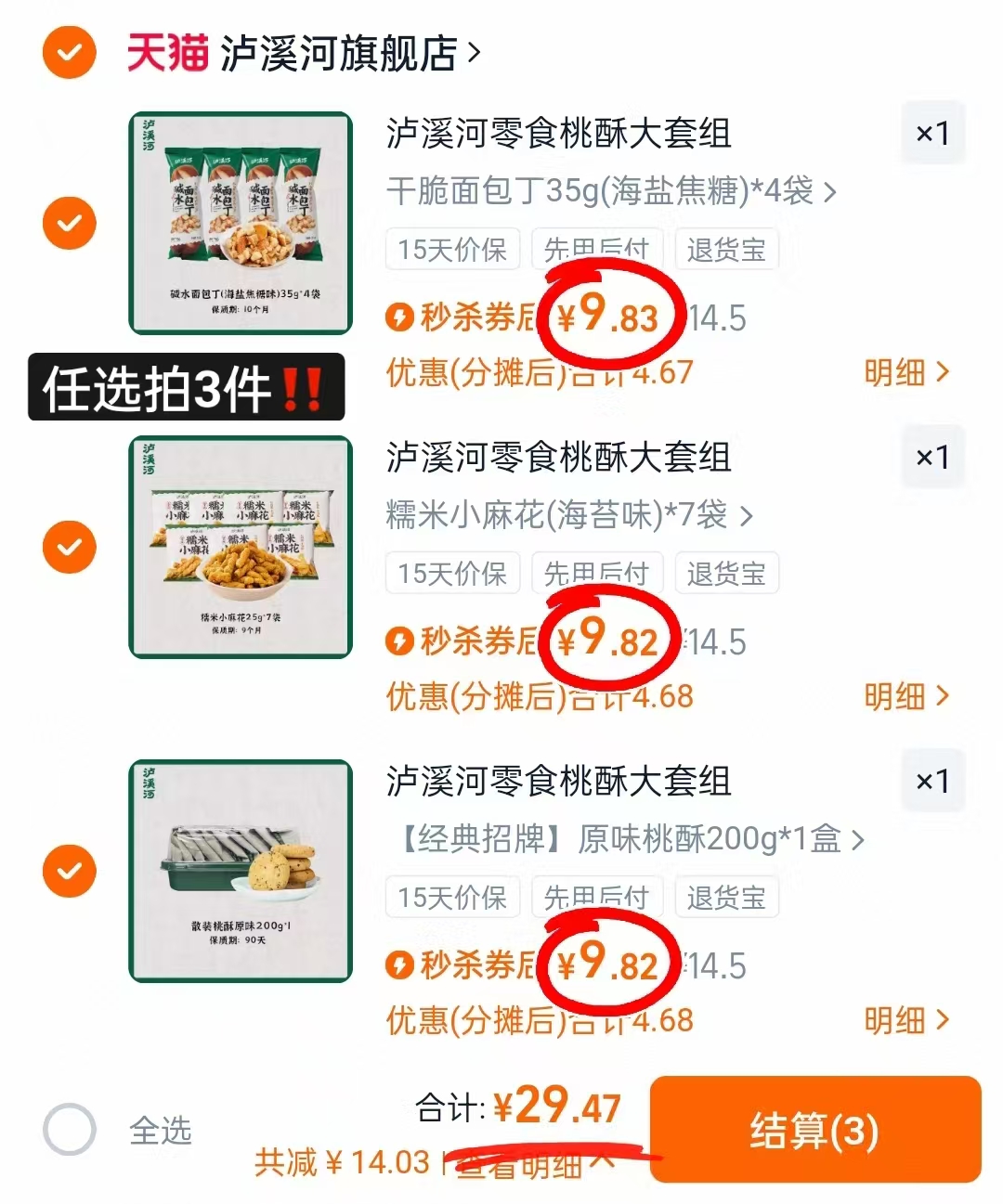Click the lightning icon on 原味桃酥 item
The width and height of the screenshot is (1003, 1204).
pos(399,964)
